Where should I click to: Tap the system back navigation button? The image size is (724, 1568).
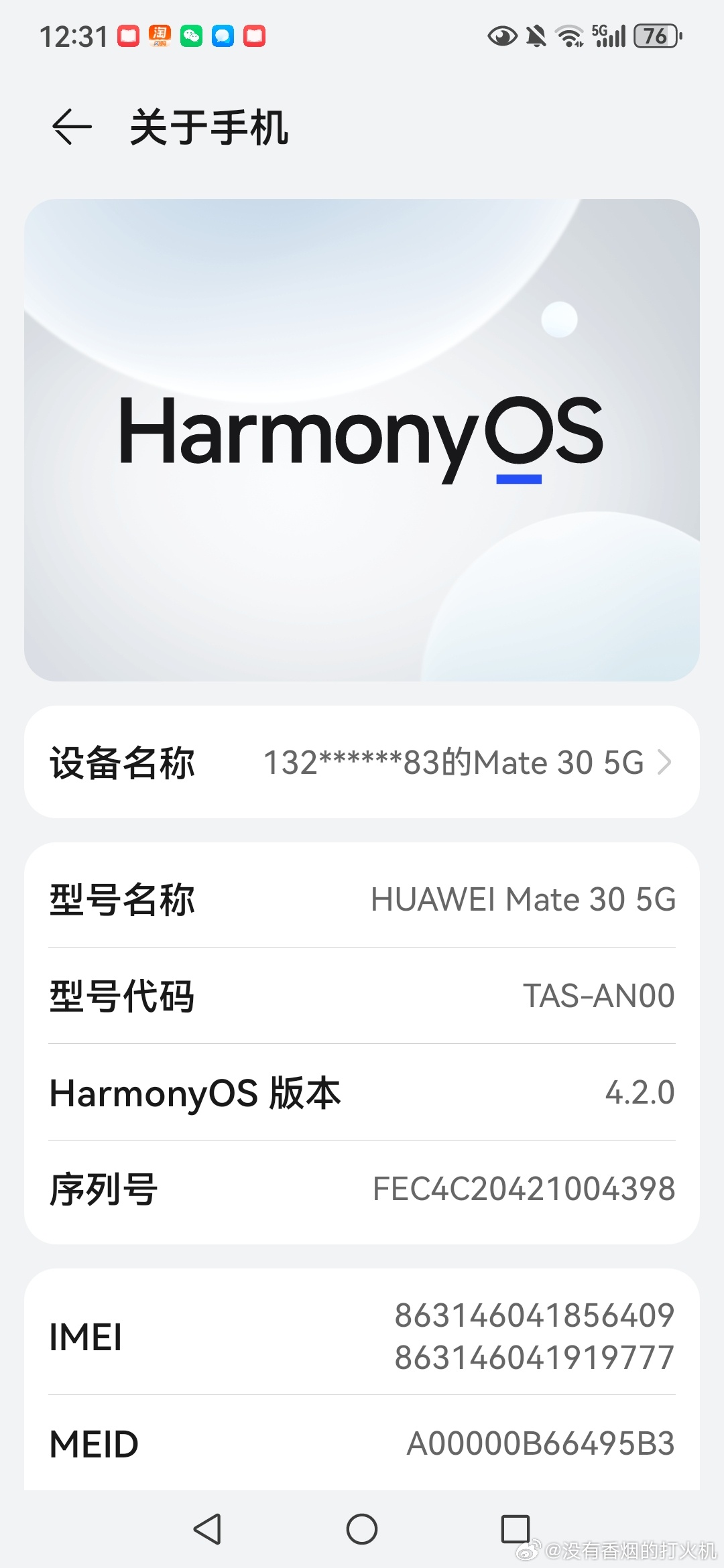tap(207, 1529)
